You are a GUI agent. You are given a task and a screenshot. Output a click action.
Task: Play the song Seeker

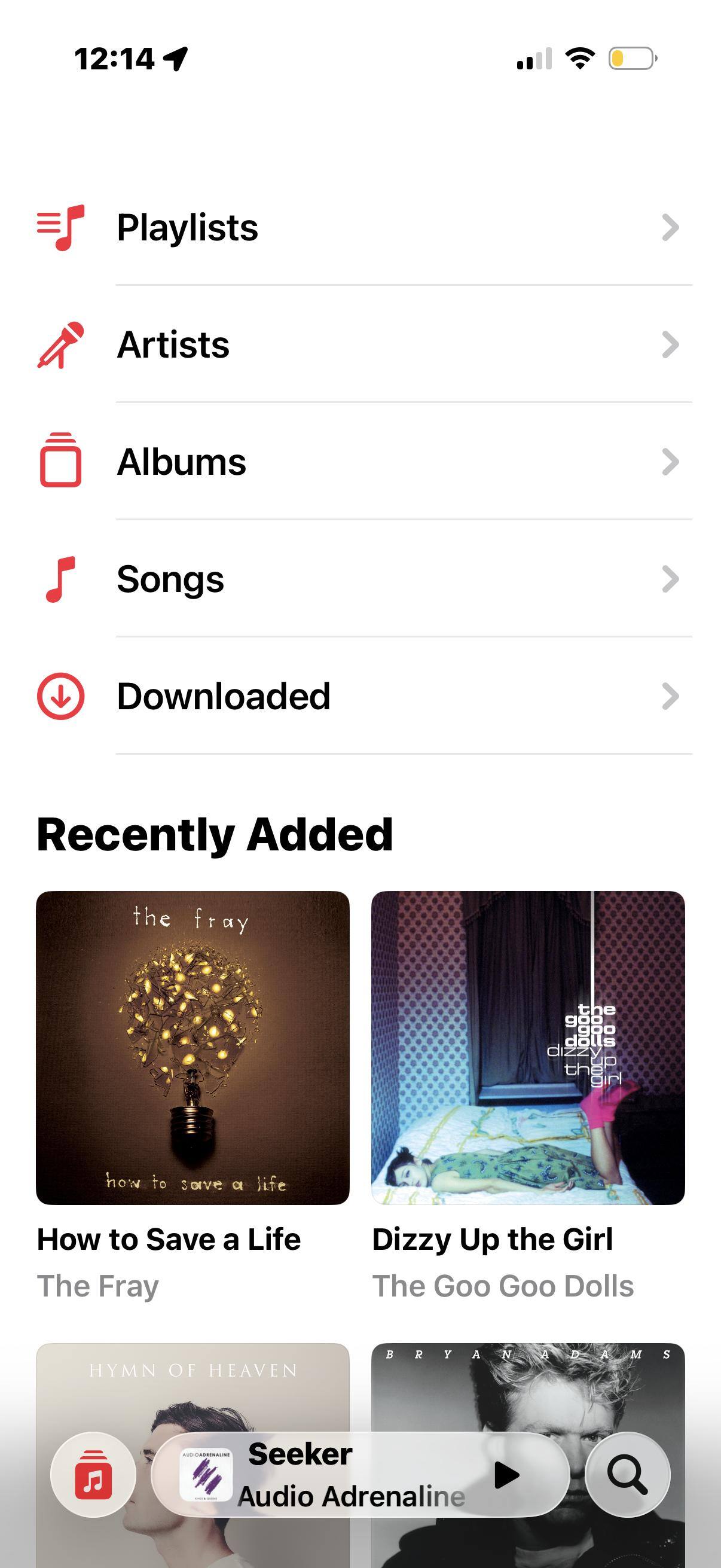click(506, 1475)
